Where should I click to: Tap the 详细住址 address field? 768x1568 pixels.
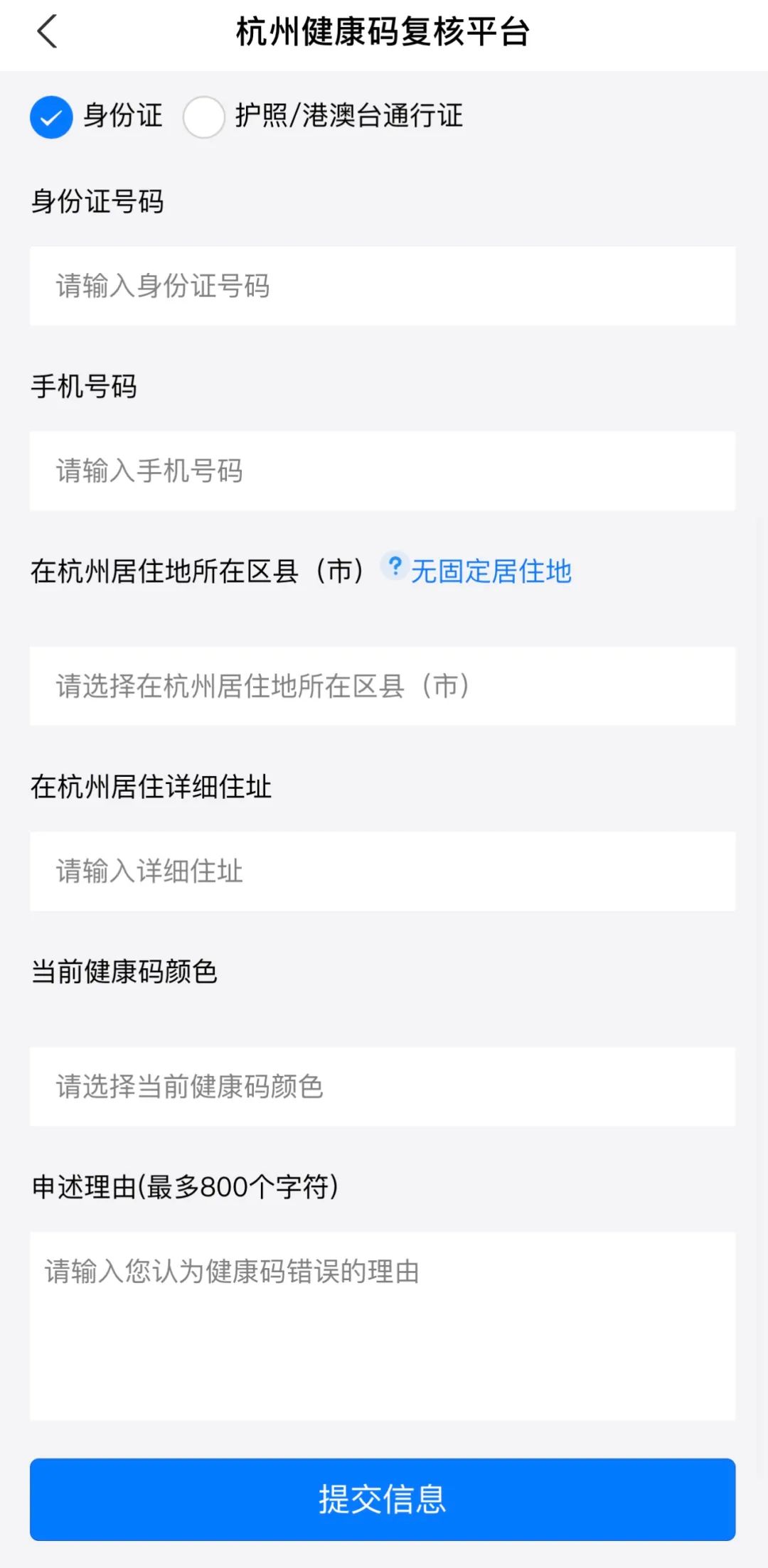click(383, 871)
